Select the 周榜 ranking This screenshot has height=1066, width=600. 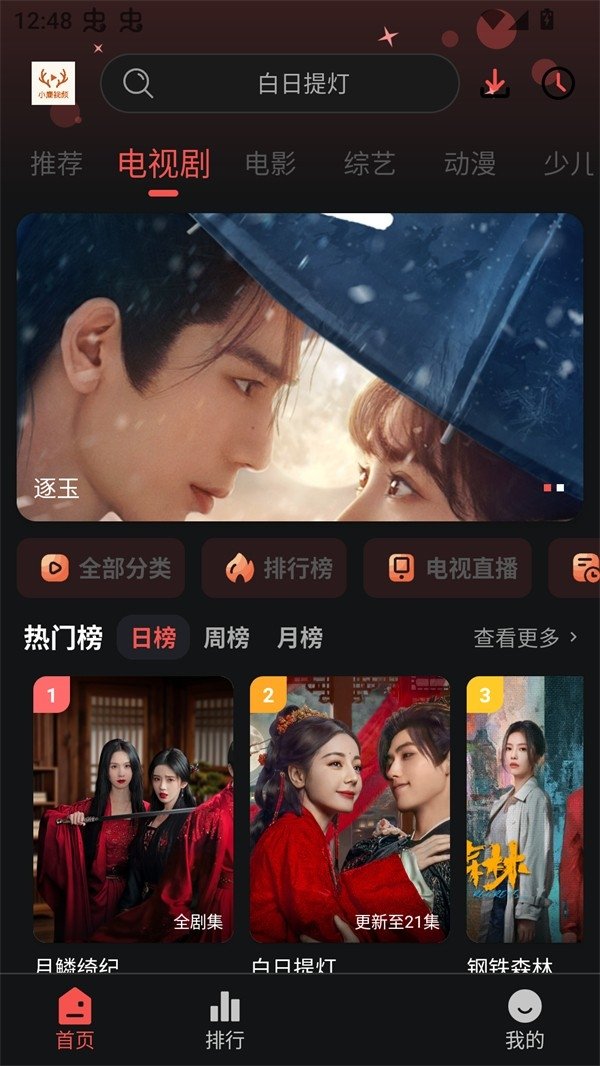[226, 638]
